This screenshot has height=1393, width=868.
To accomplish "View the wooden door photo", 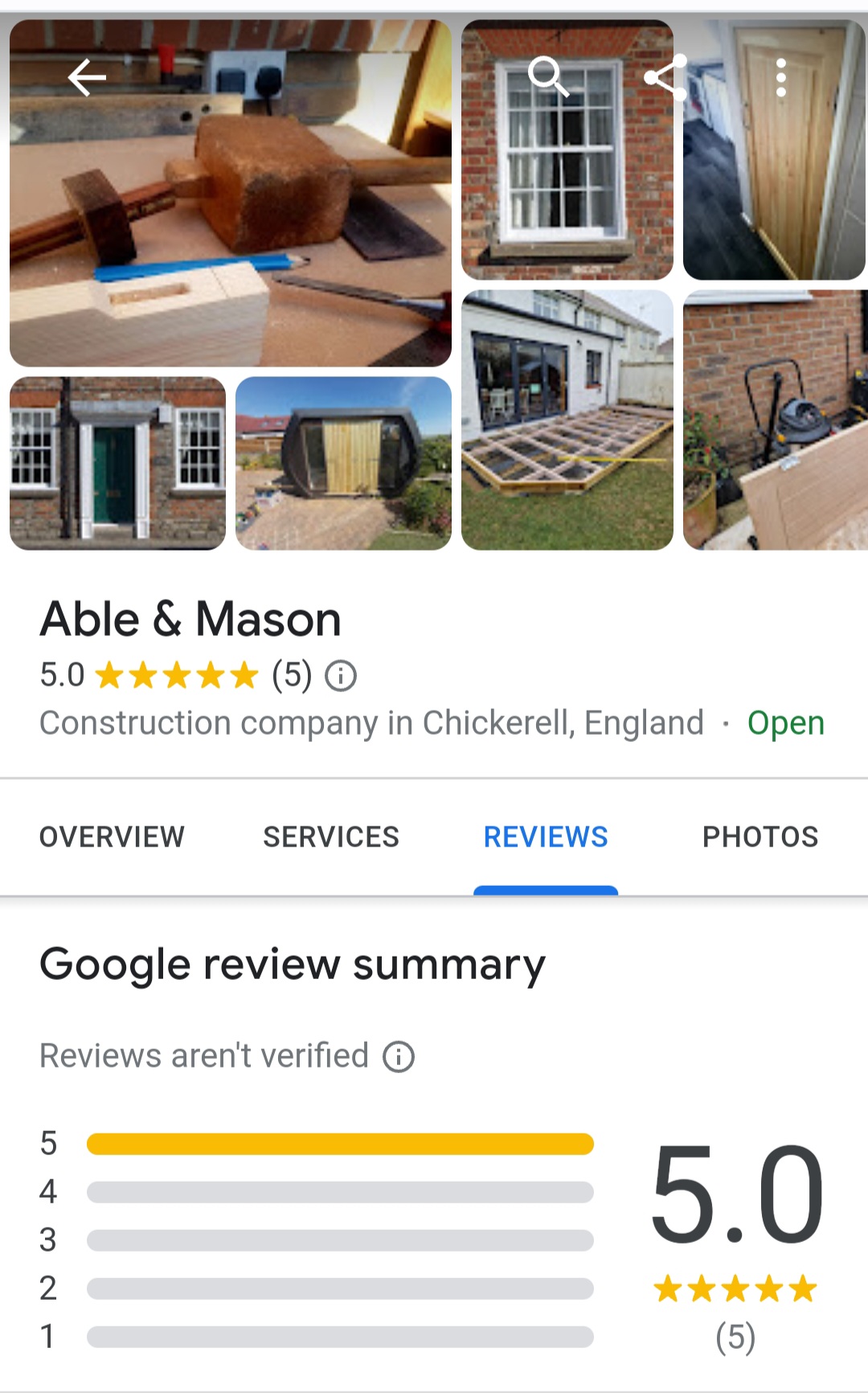I will (775, 150).
